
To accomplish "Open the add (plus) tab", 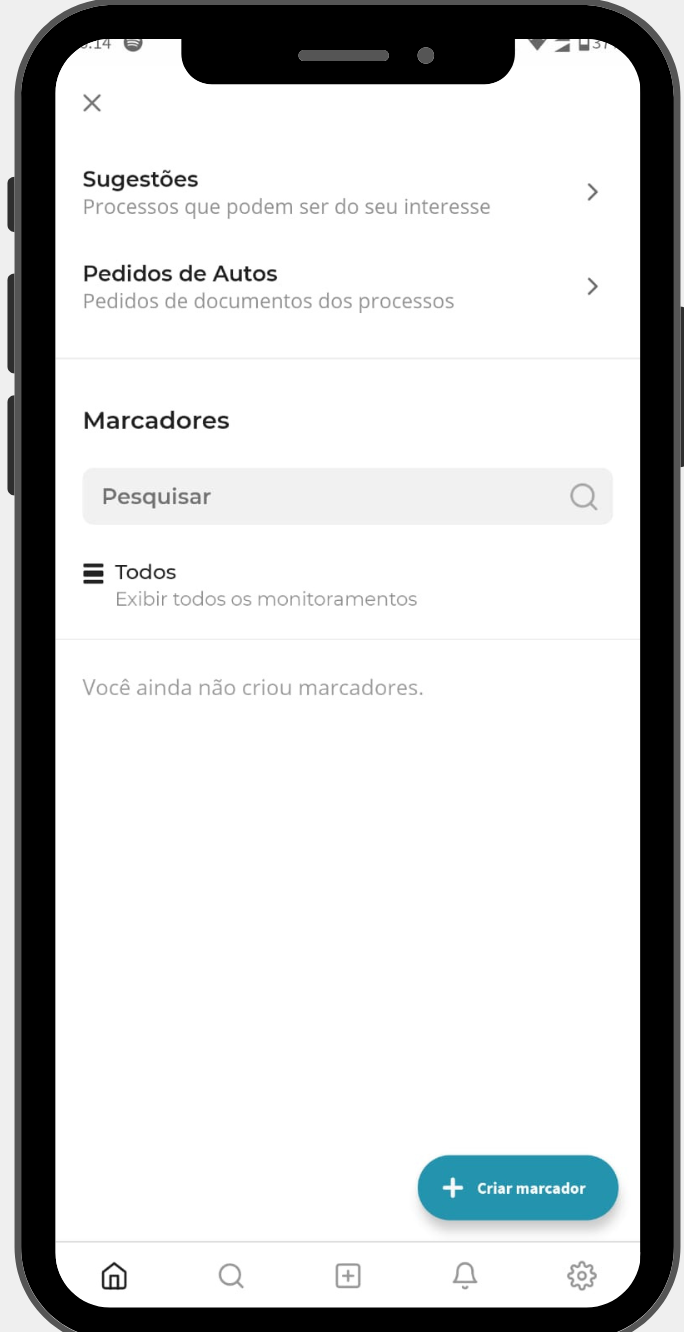I will [348, 1275].
